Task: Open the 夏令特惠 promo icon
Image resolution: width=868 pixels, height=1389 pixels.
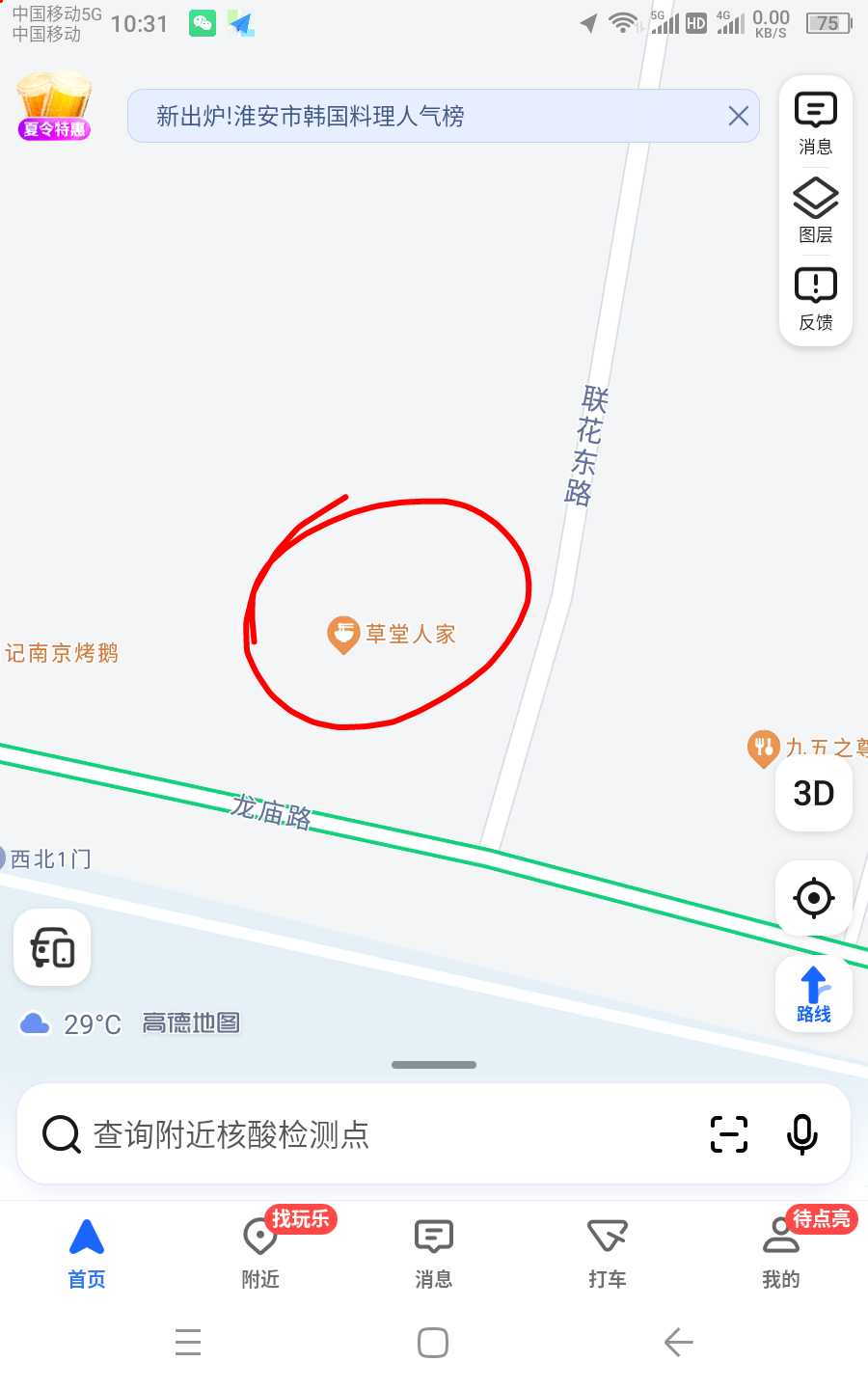Action: pyautogui.click(x=54, y=105)
